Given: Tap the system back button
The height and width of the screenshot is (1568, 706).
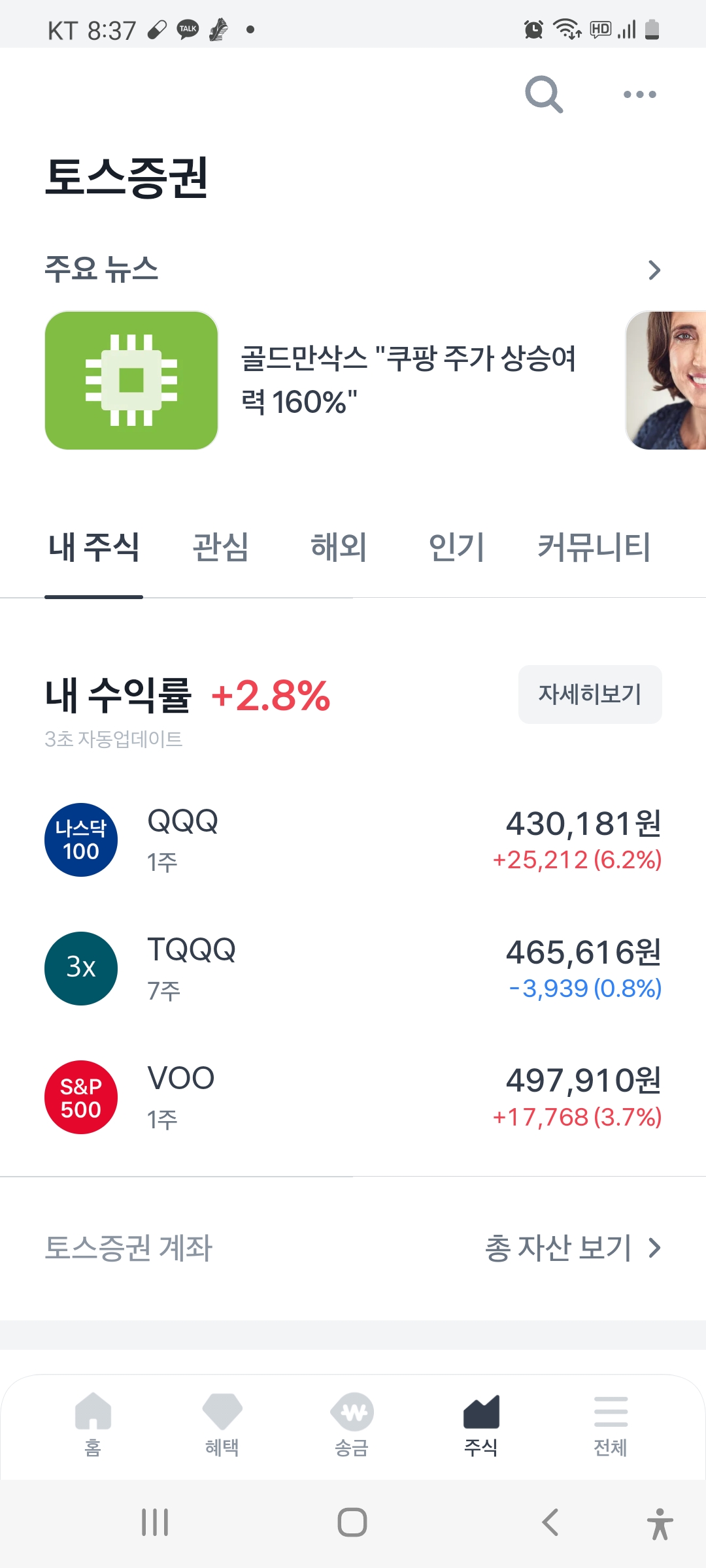Looking at the screenshot, I should point(550,1522).
